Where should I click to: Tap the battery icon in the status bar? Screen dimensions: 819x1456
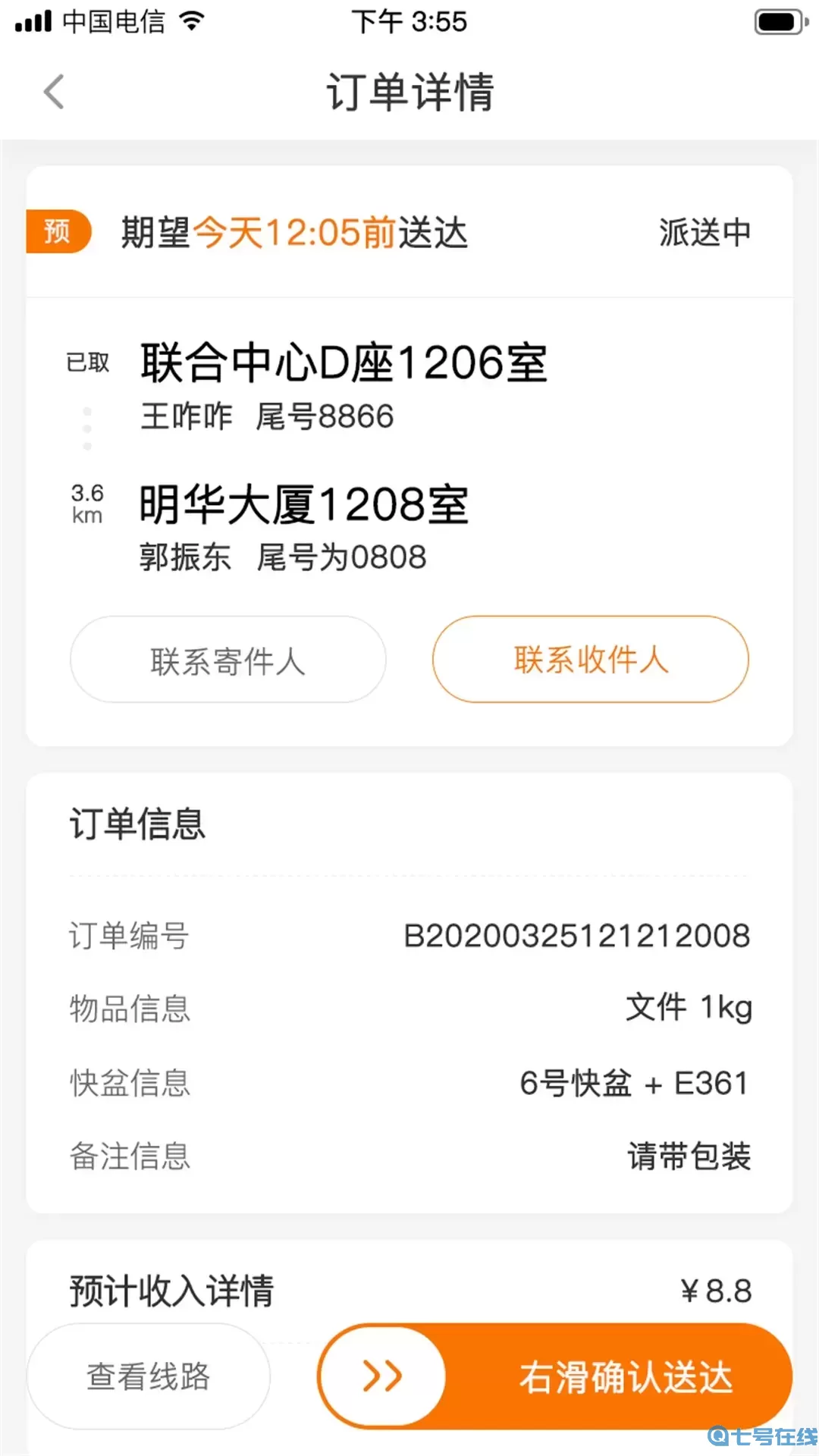click(x=780, y=22)
